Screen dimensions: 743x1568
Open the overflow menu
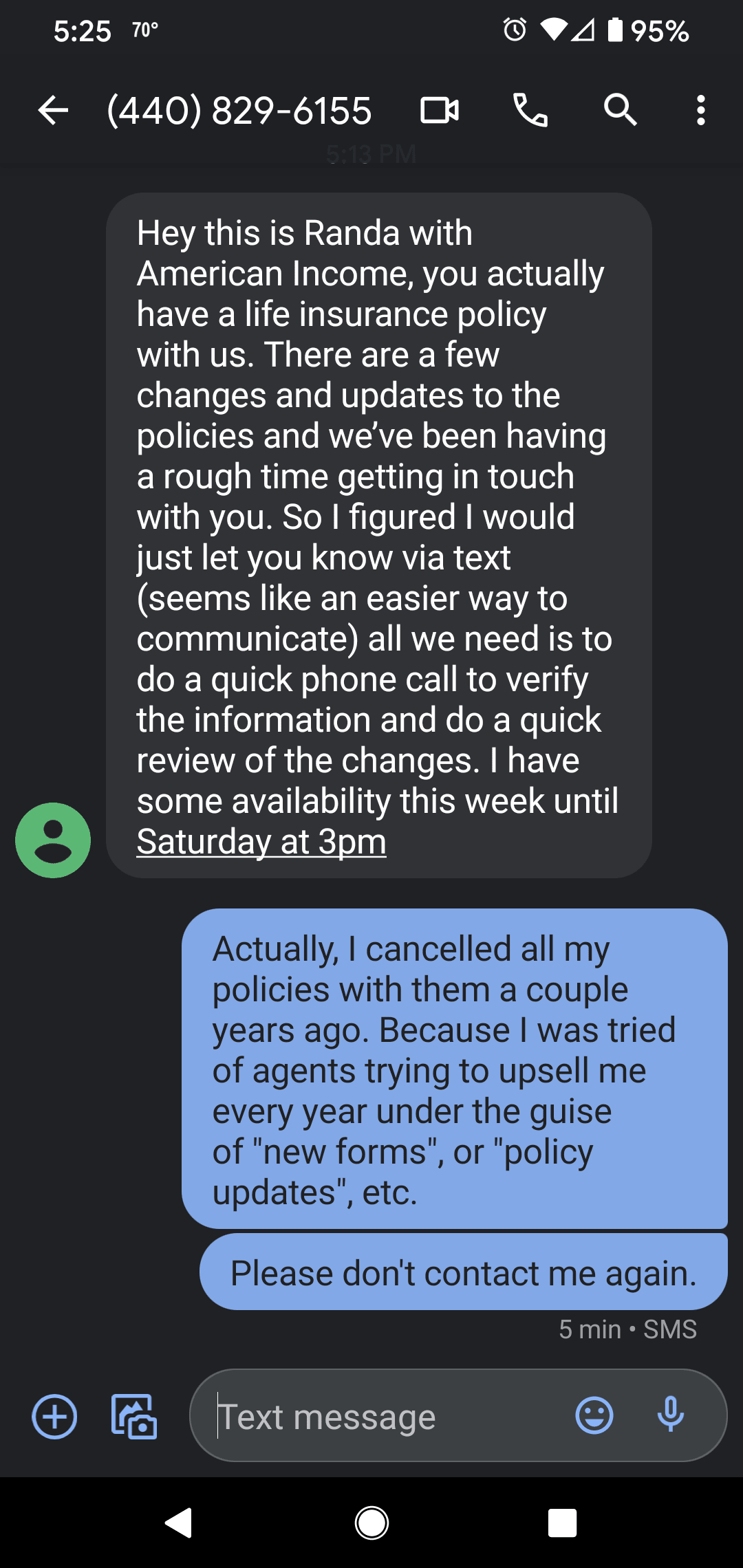700,110
